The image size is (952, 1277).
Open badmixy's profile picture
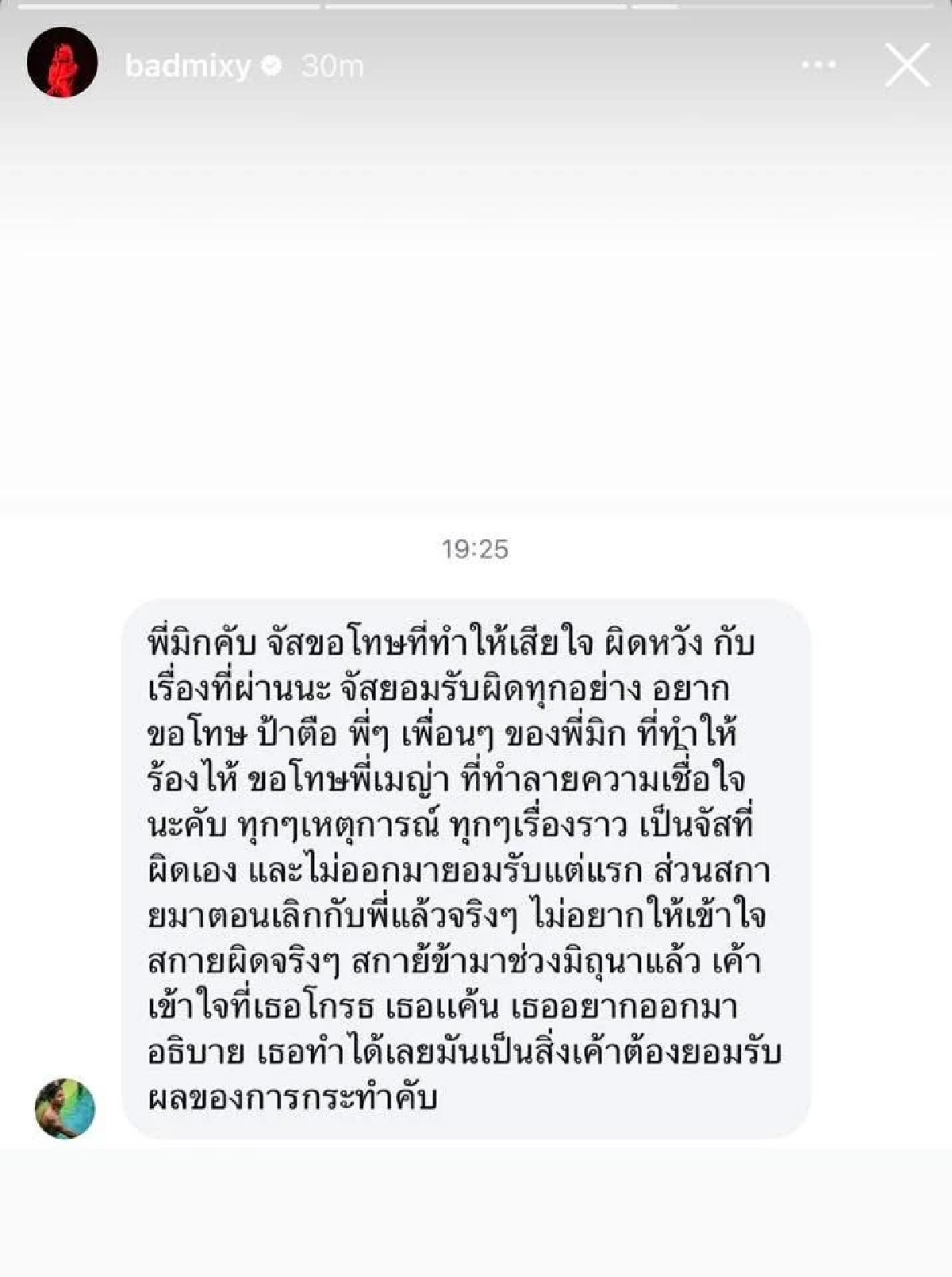pyautogui.click(x=62, y=63)
